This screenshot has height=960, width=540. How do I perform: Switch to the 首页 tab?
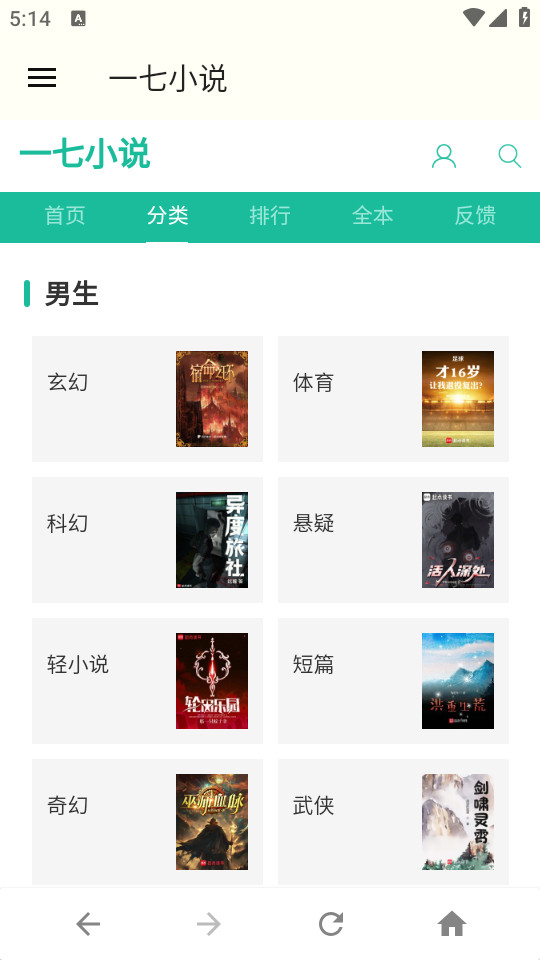click(x=65, y=216)
